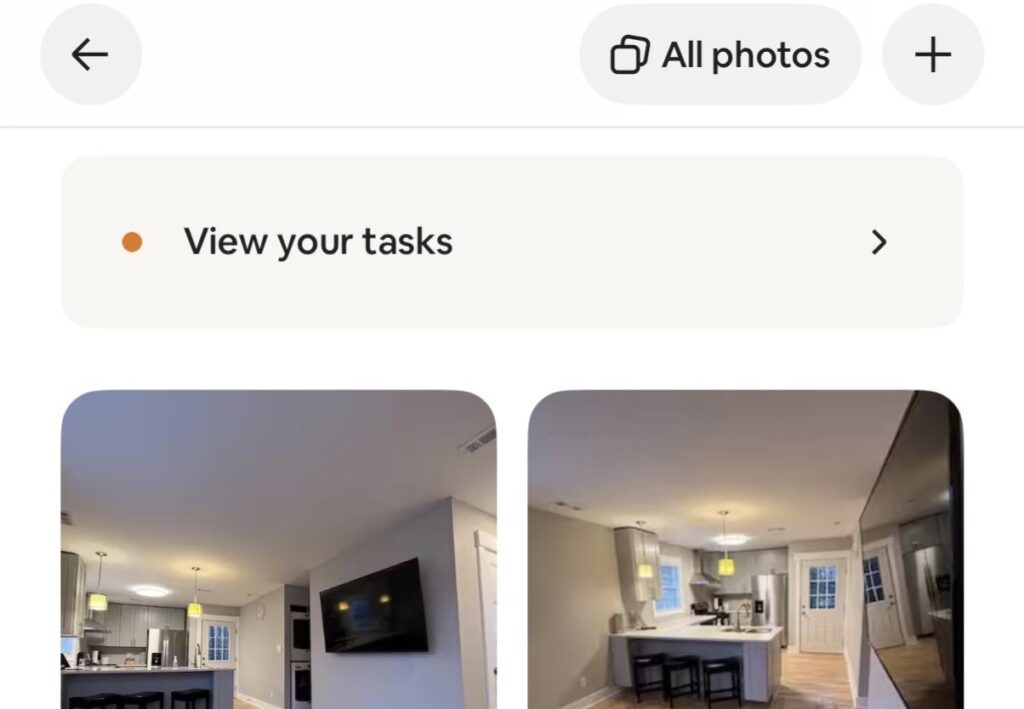Open the photo with the wall-mounted TV
This screenshot has height=709, width=1024.
click(278, 550)
